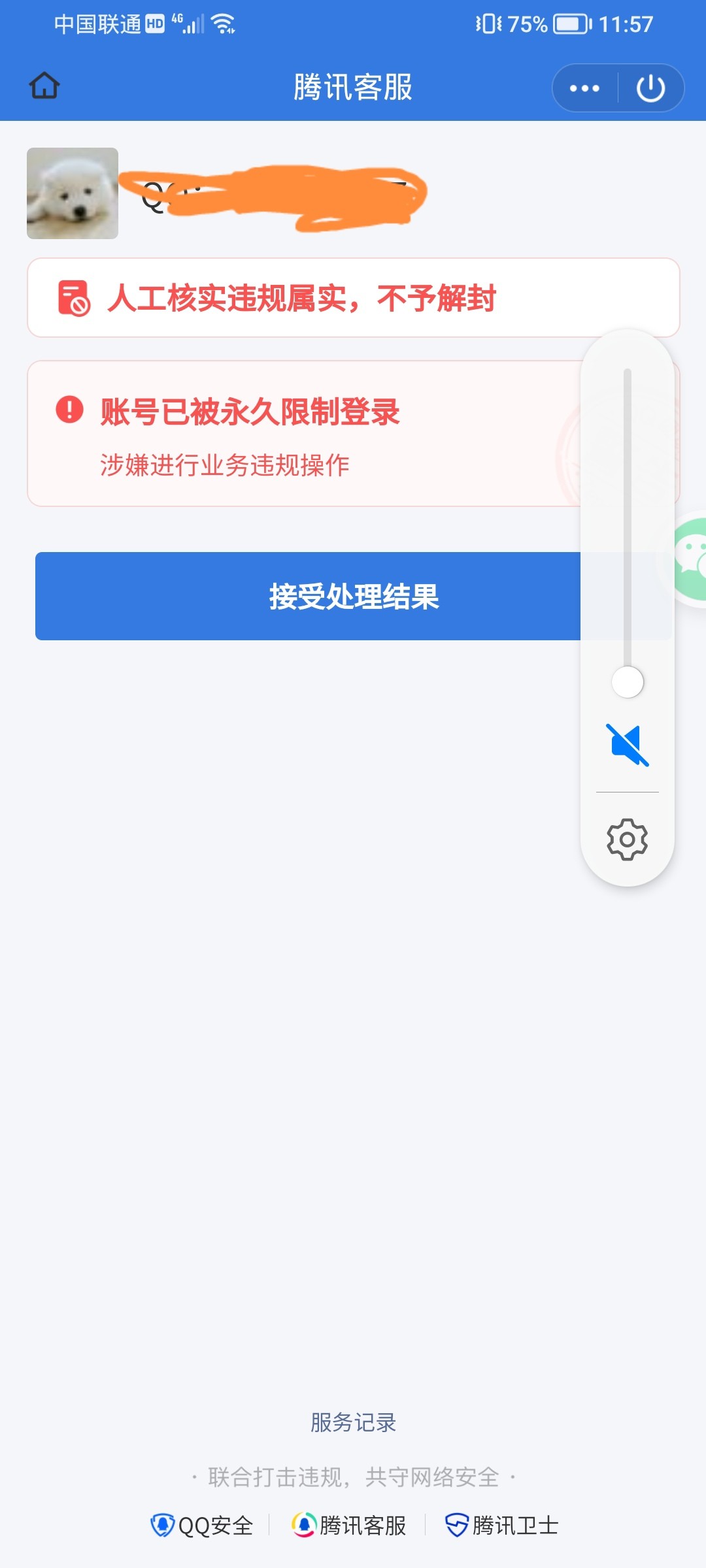
Task: Tap the 接受处理结果 button
Action: tap(307, 596)
